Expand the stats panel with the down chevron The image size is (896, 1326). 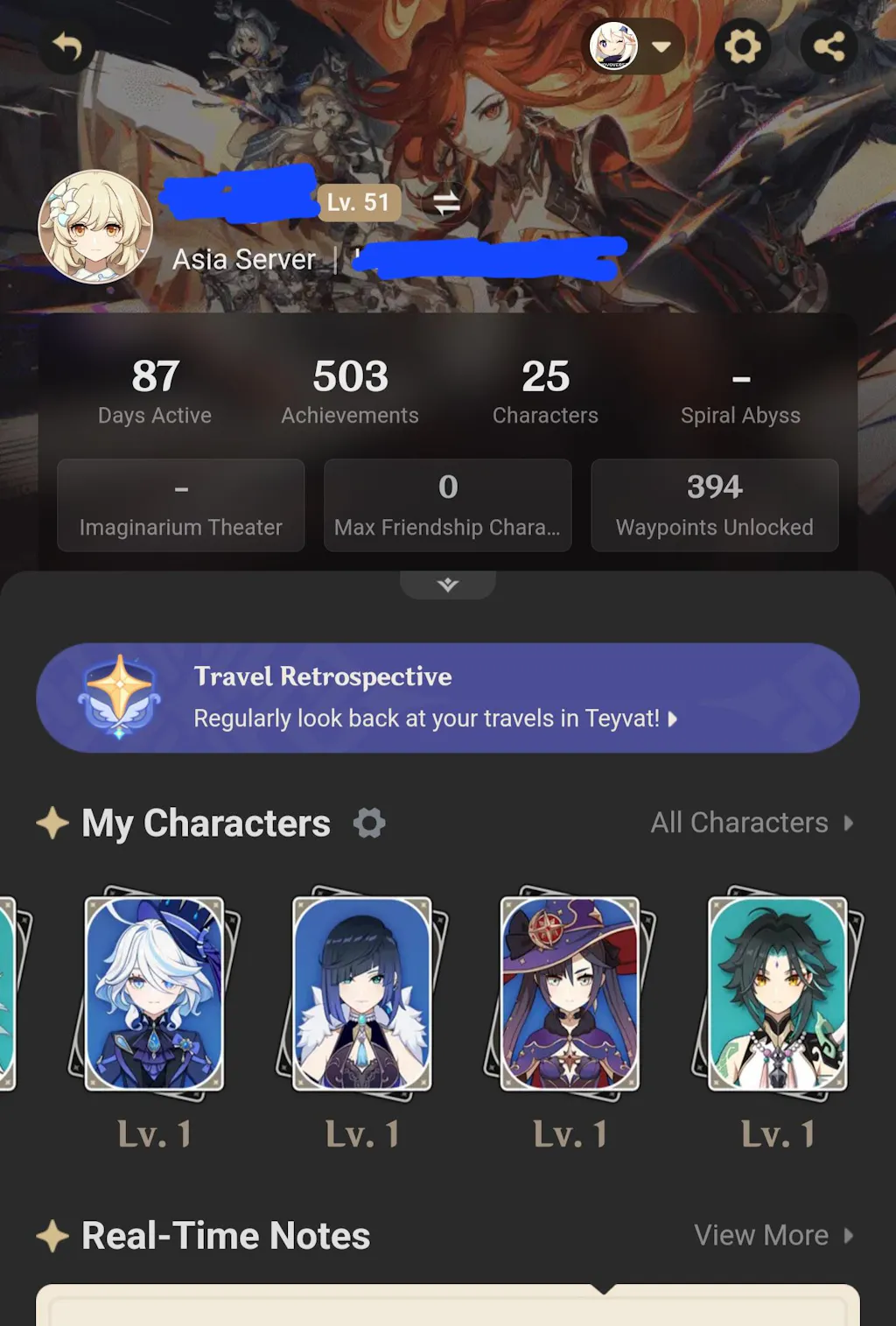point(447,585)
